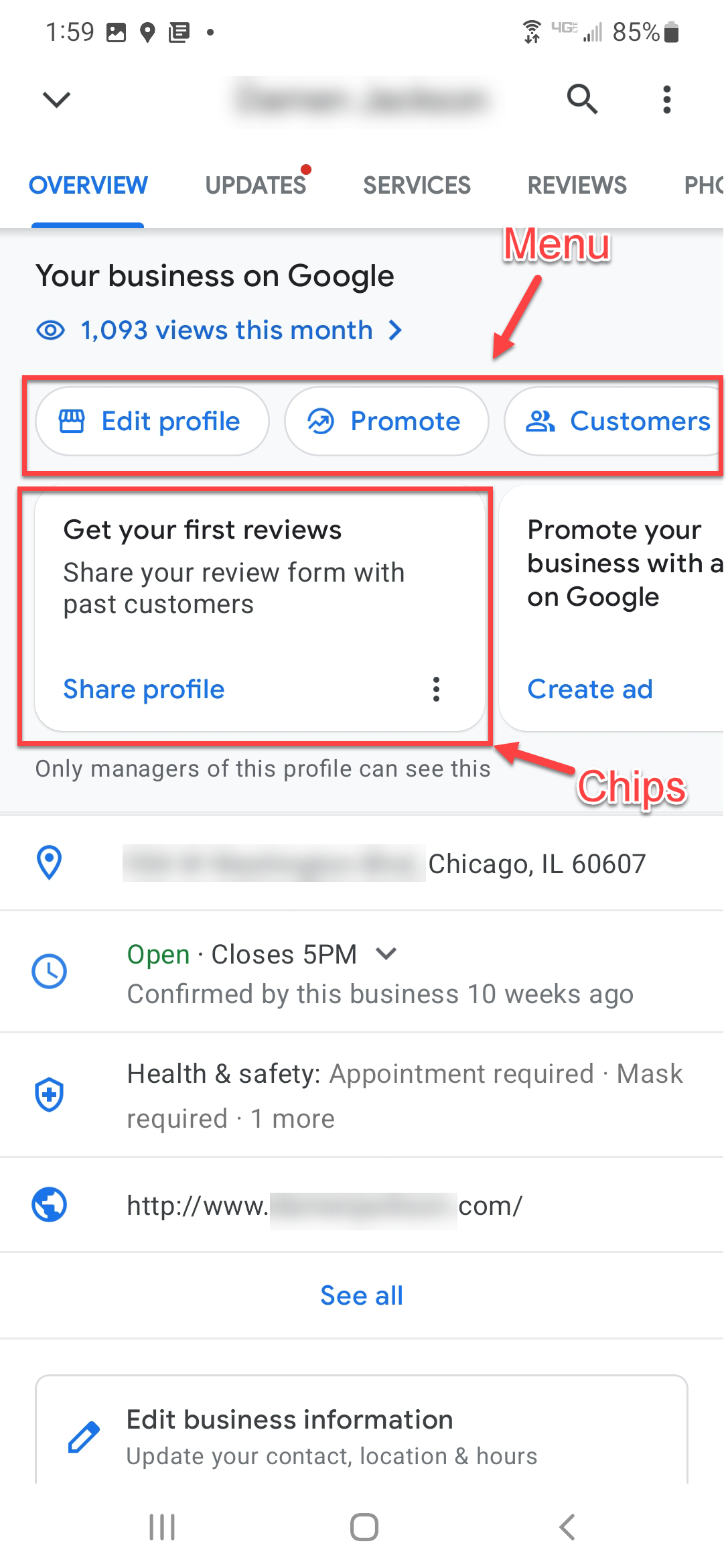Viewport: 726px width, 1568px height.
Task: Open search with the magnifier icon
Action: point(581,100)
